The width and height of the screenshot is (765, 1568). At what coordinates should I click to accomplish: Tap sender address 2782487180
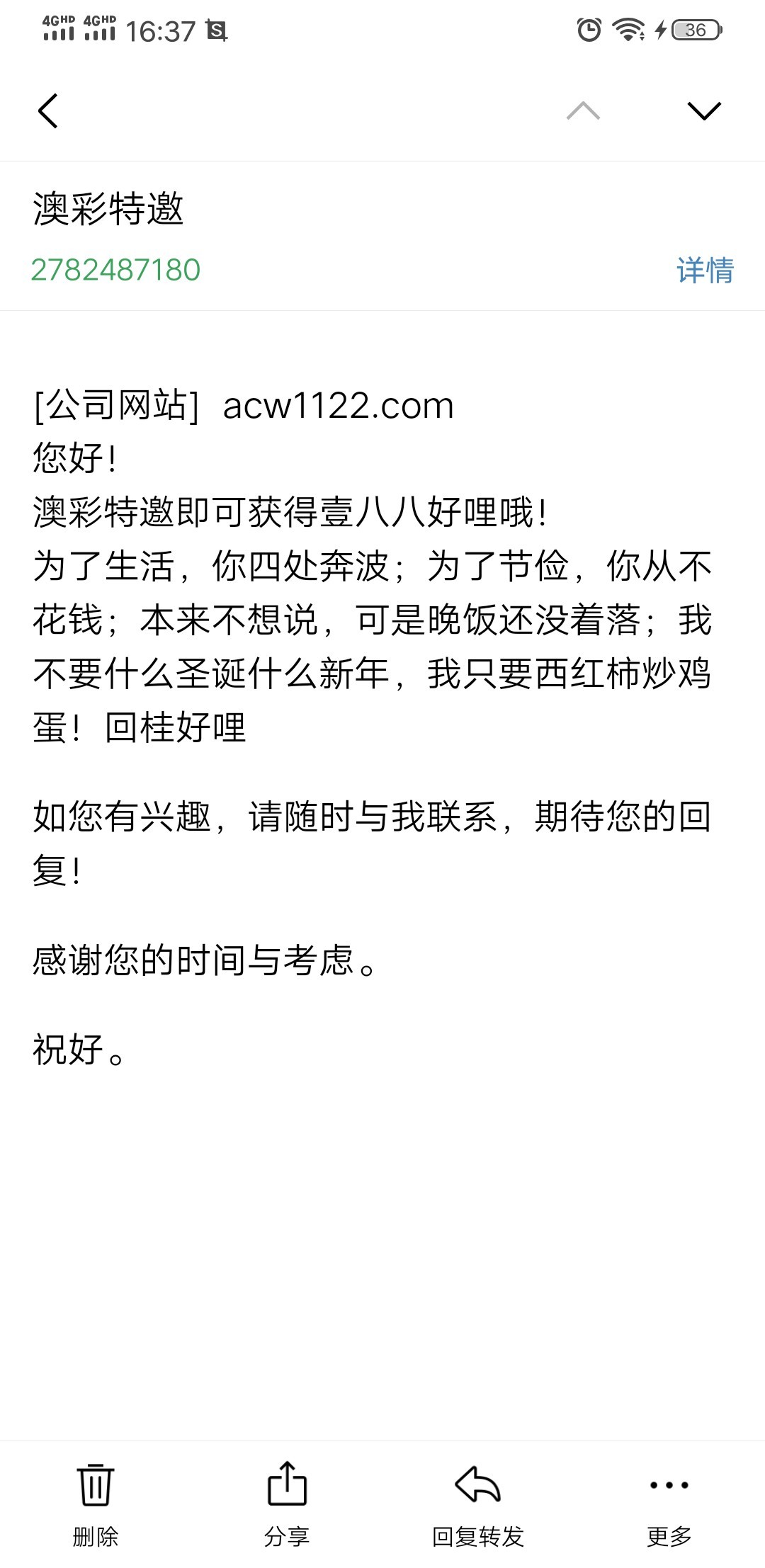(116, 270)
